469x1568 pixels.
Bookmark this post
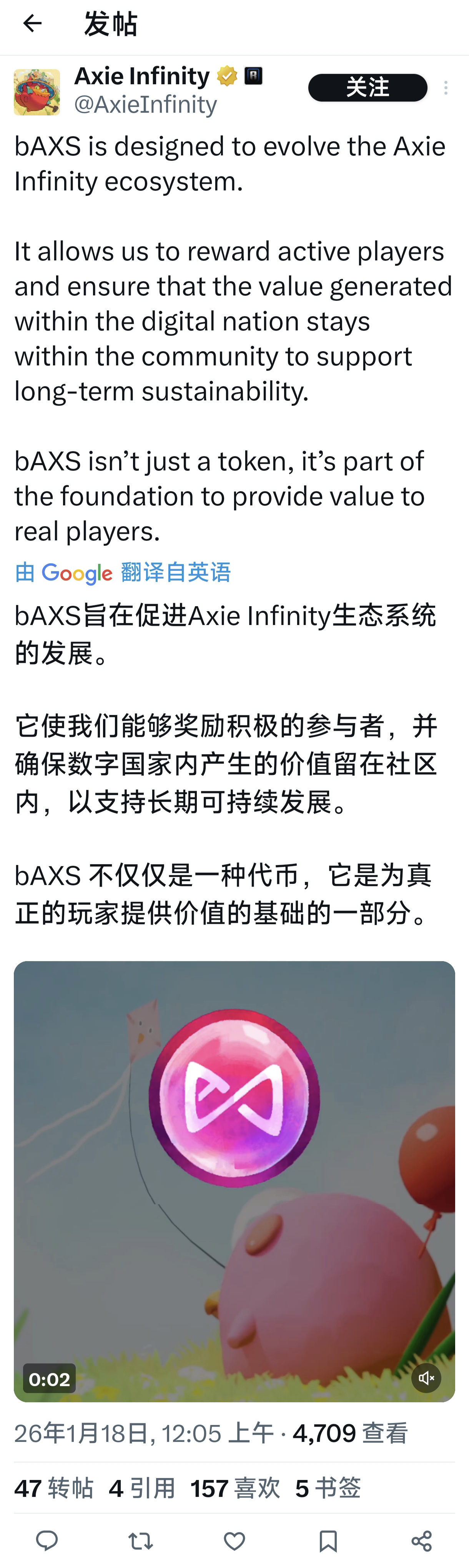pos(328,1541)
